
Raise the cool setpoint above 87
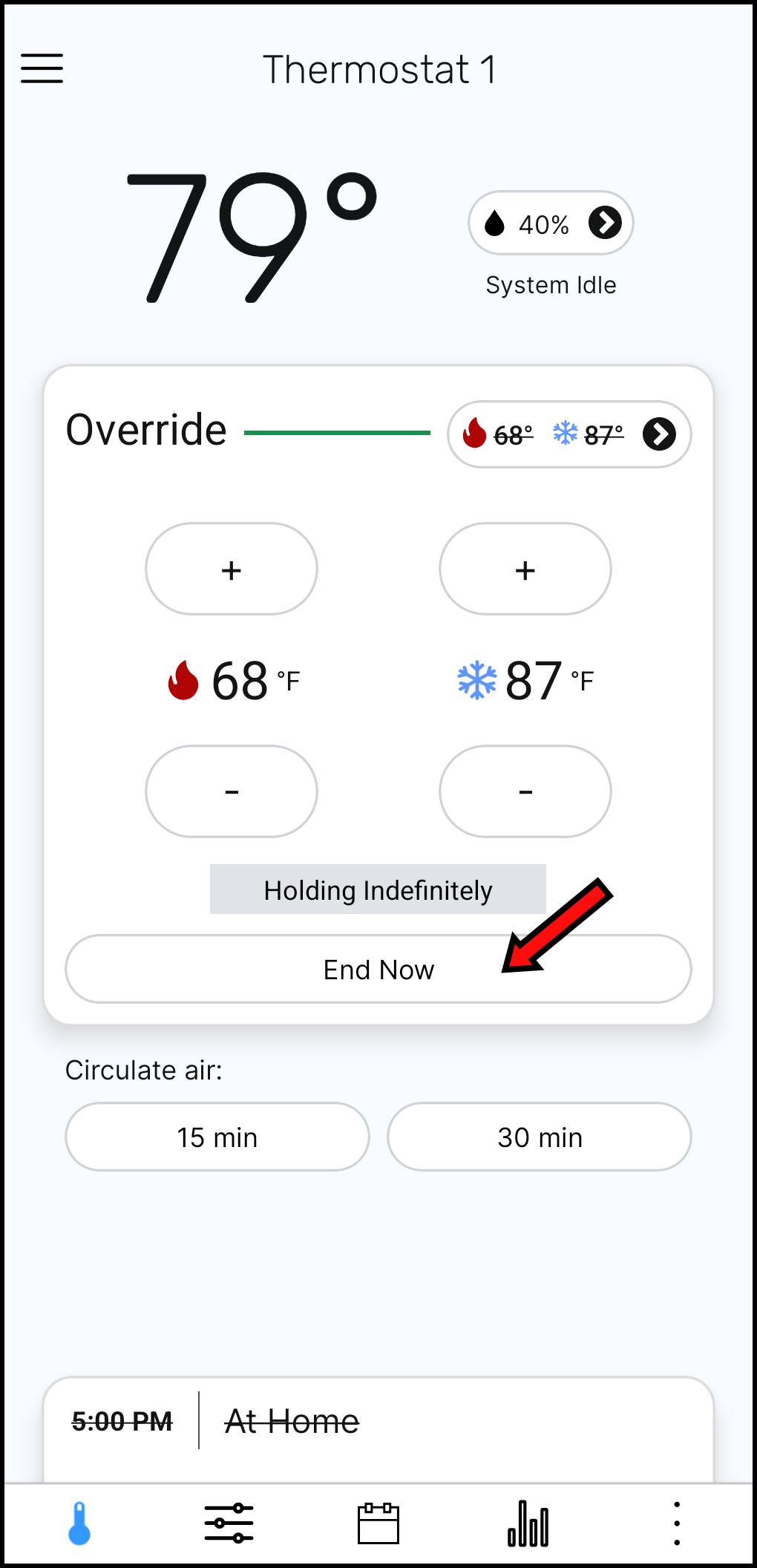525,569
